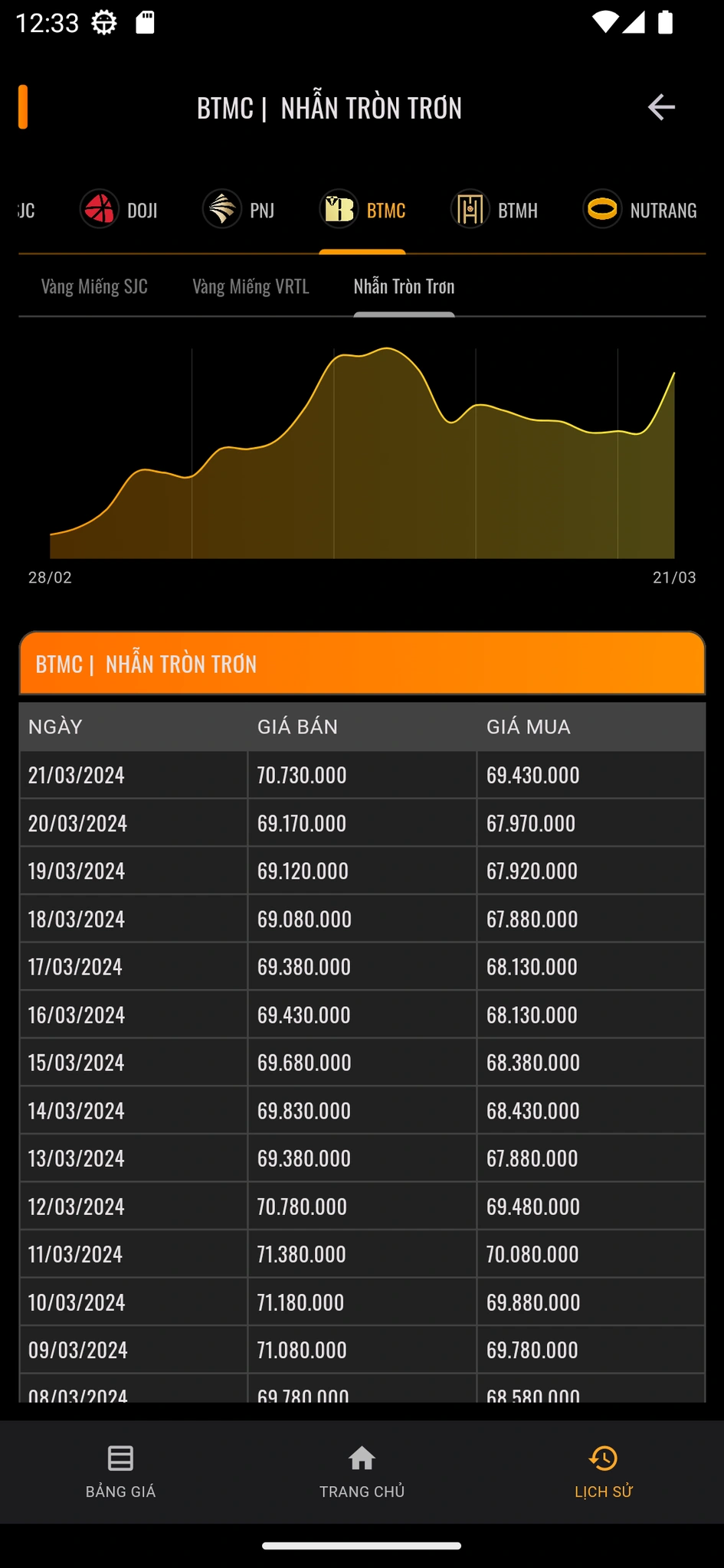The height and width of the screenshot is (1568, 724).
Task: Select the BTMC brand tab
Action: (363, 209)
